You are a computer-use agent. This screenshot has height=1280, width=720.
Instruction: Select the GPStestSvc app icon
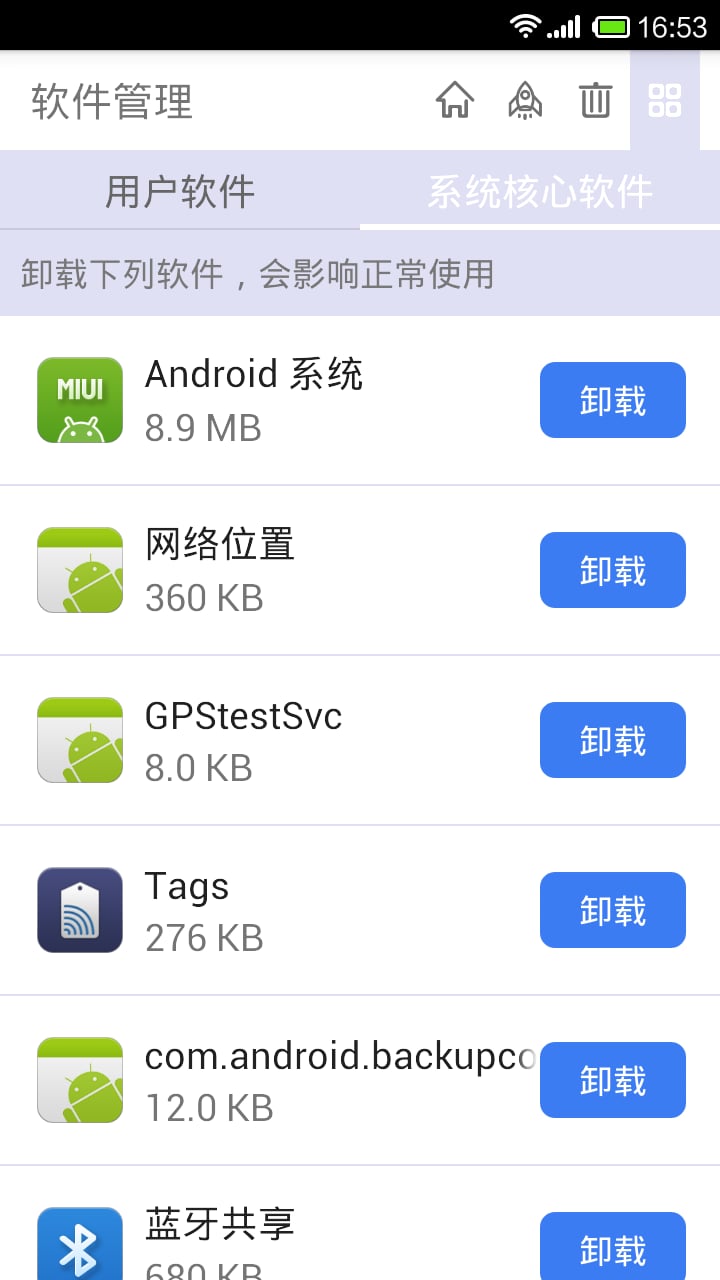(x=80, y=740)
